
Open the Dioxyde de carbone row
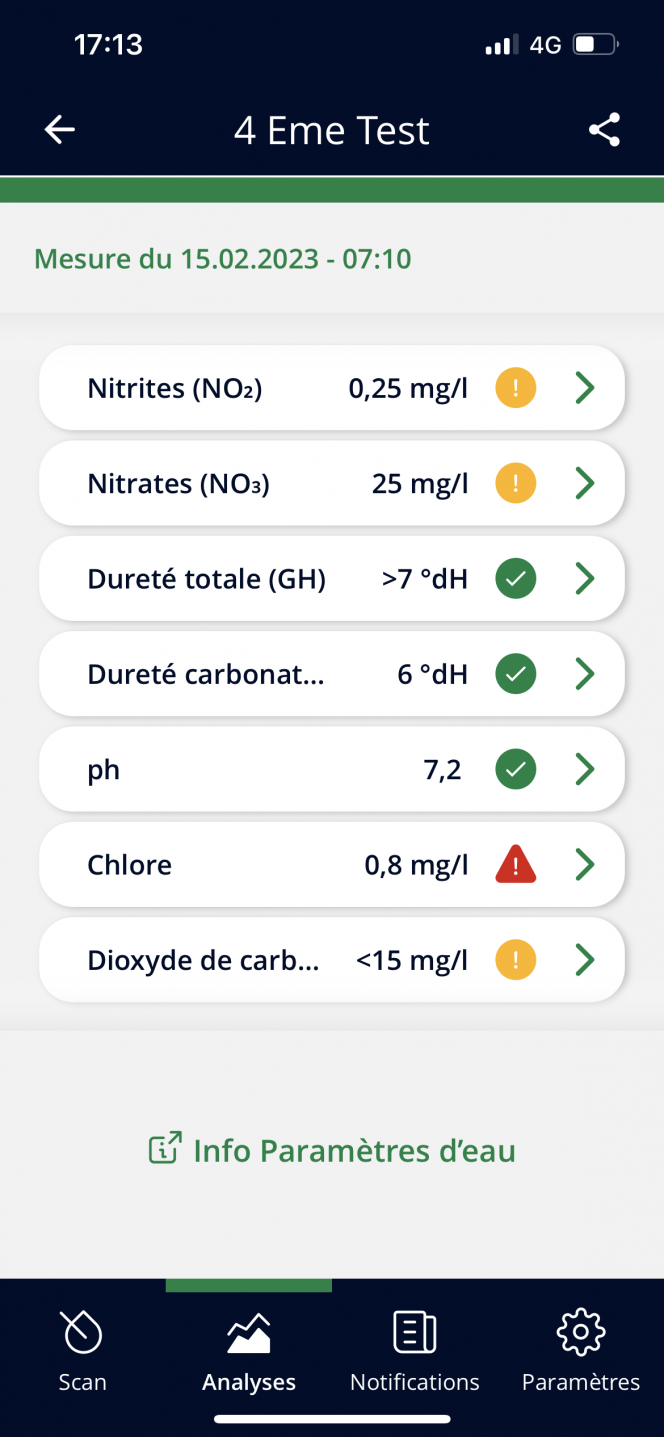tap(332, 960)
